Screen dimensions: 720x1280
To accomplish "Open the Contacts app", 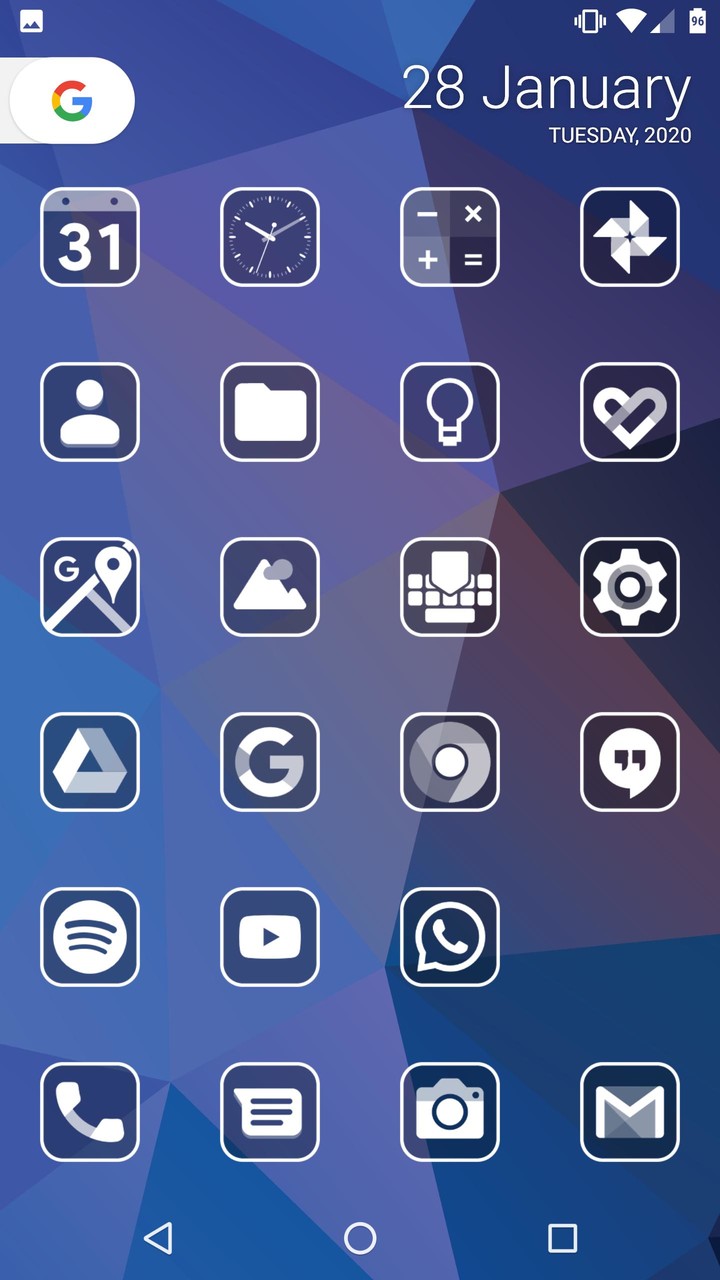I will pyautogui.click(x=90, y=412).
